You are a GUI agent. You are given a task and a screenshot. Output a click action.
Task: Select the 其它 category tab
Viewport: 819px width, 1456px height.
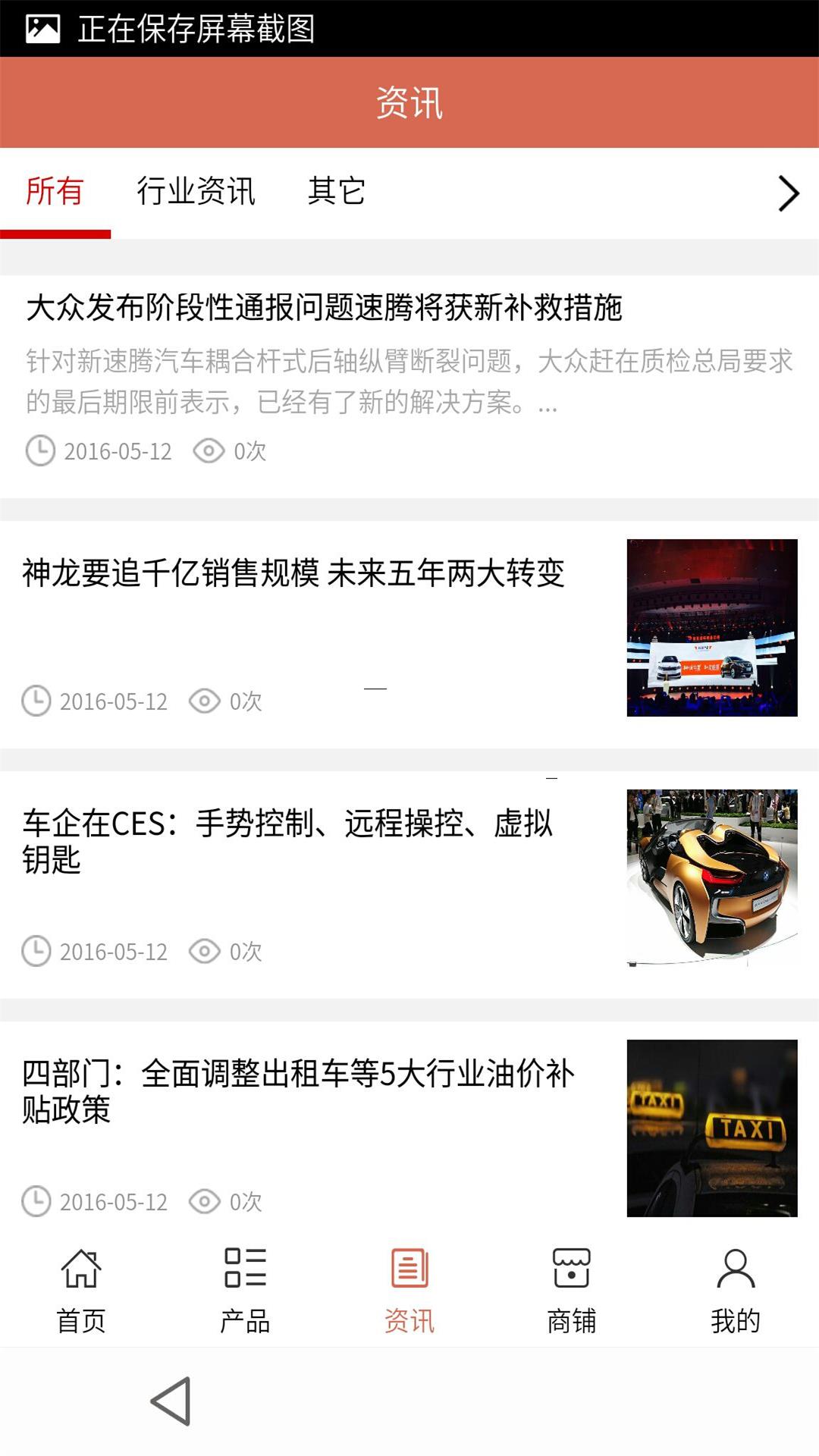point(336,191)
